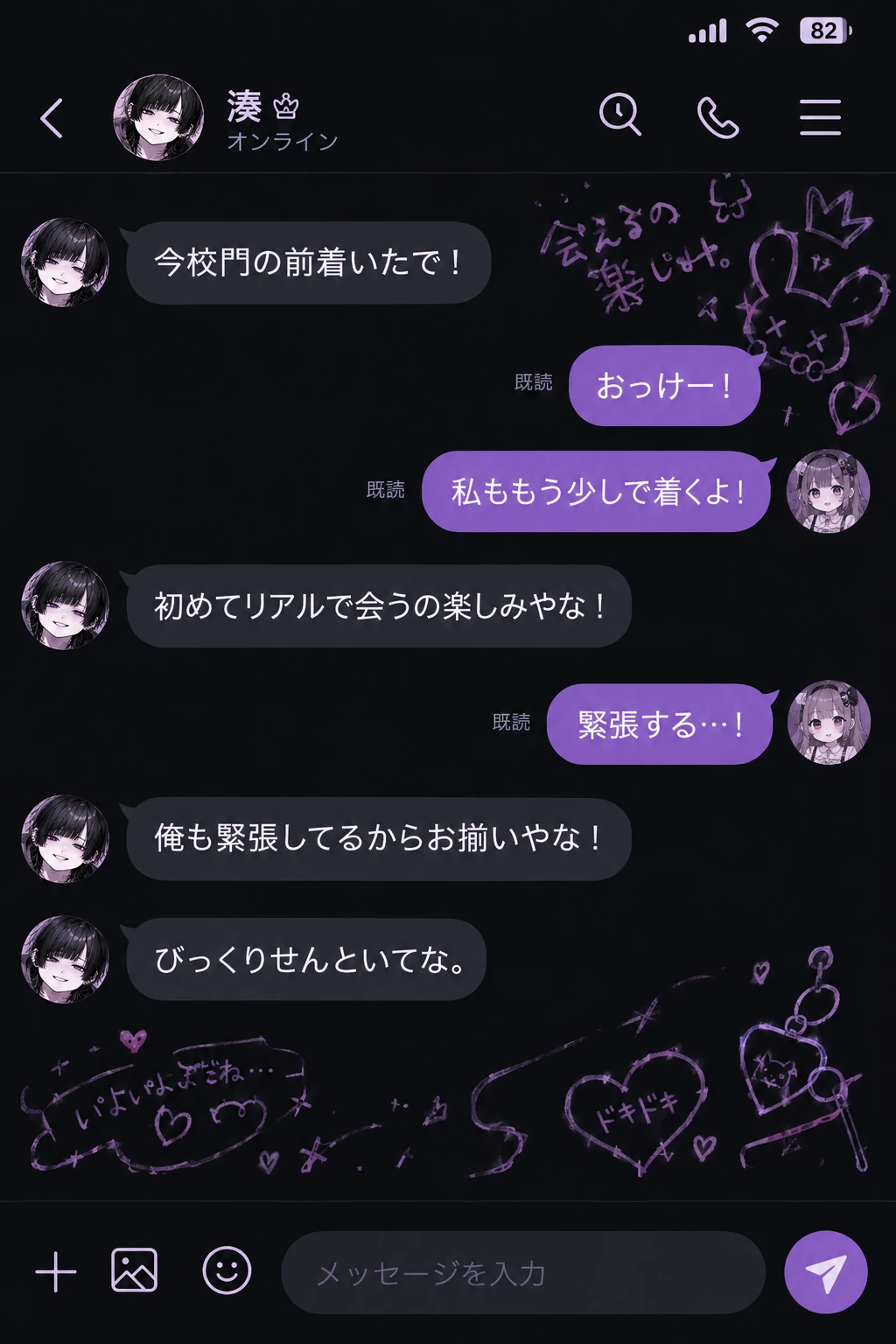Image resolution: width=896 pixels, height=1344 pixels.
Task: Send the message with the paper plane
Action: tap(826, 1272)
